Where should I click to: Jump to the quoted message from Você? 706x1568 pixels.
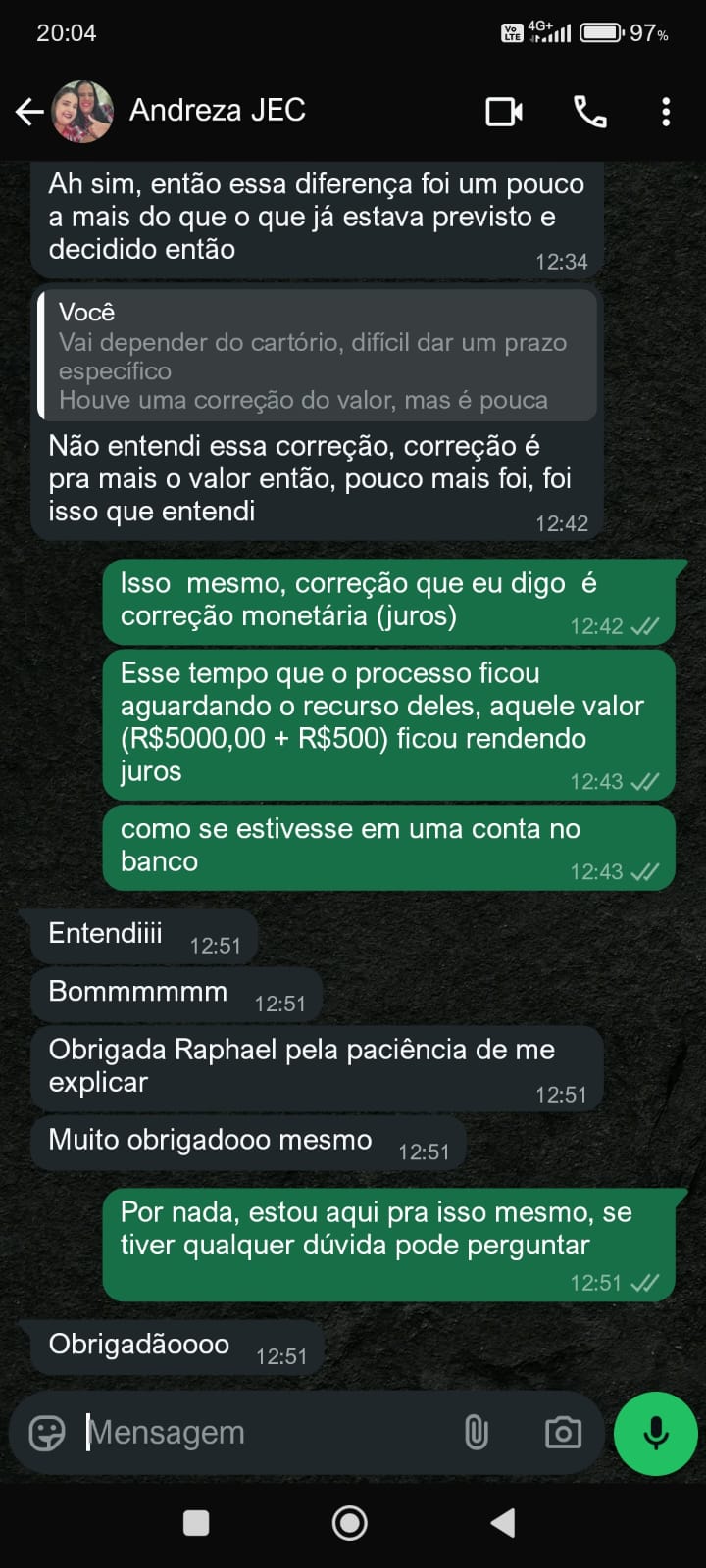pyautogui.click(x=316, y=356)
